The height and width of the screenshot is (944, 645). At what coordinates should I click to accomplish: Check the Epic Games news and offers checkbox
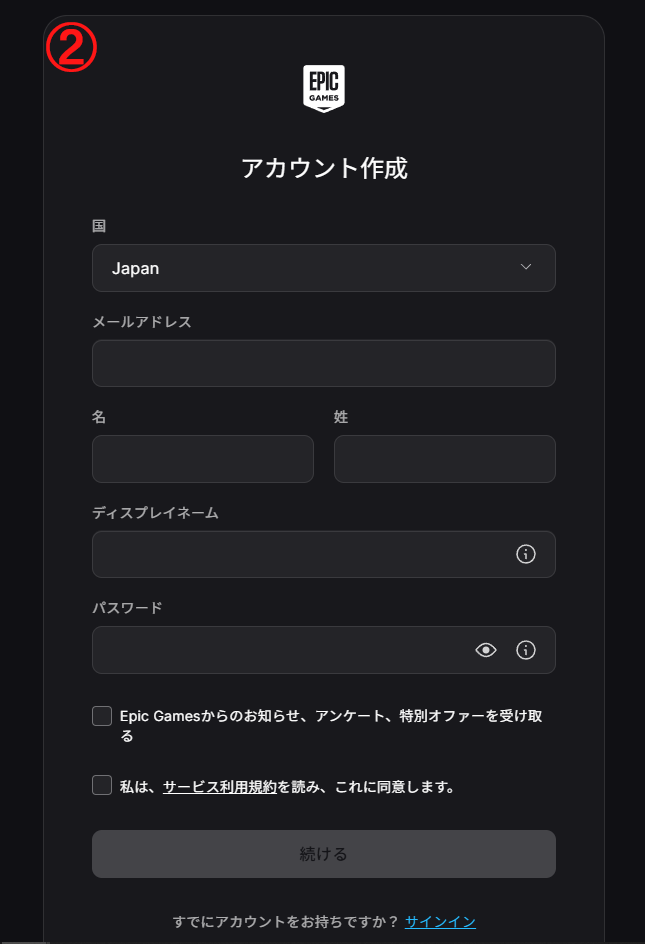[102, 716]
